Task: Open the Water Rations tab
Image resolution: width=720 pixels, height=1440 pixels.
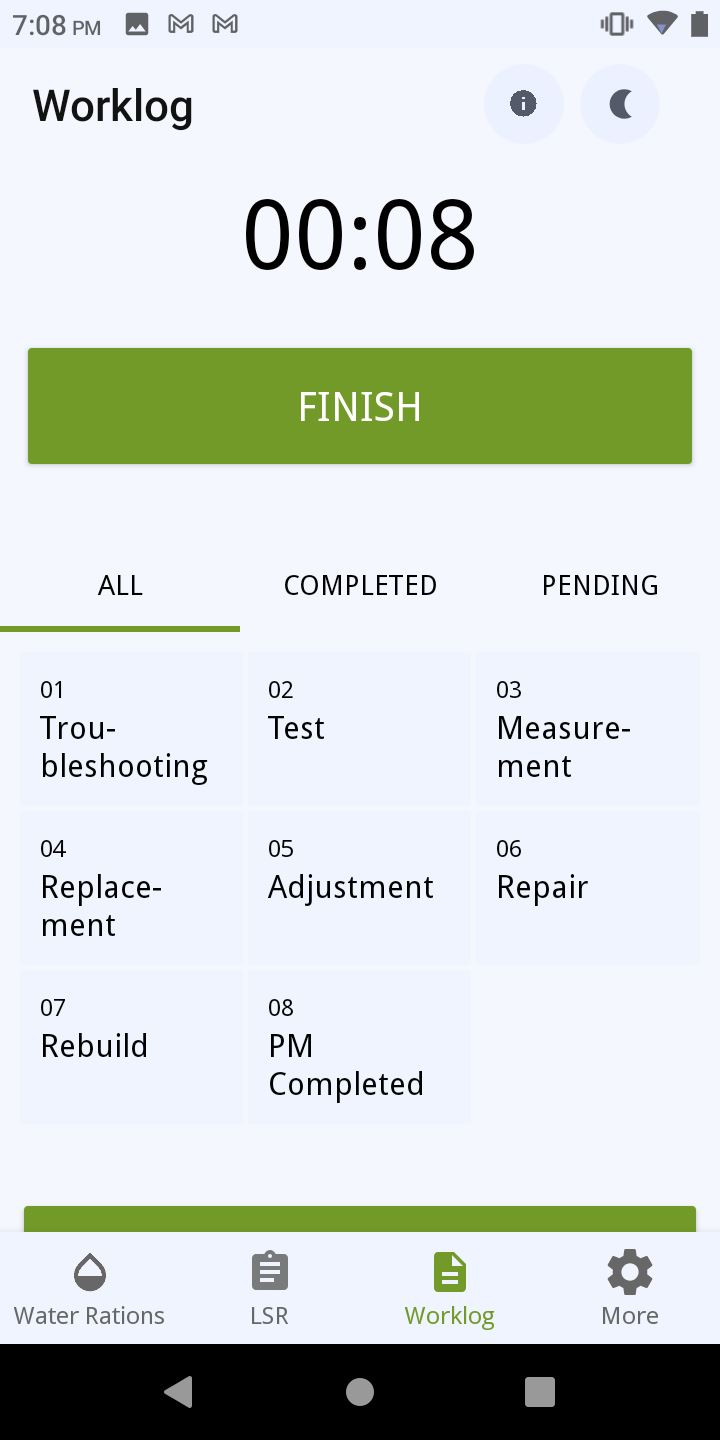Action: 90,1289
